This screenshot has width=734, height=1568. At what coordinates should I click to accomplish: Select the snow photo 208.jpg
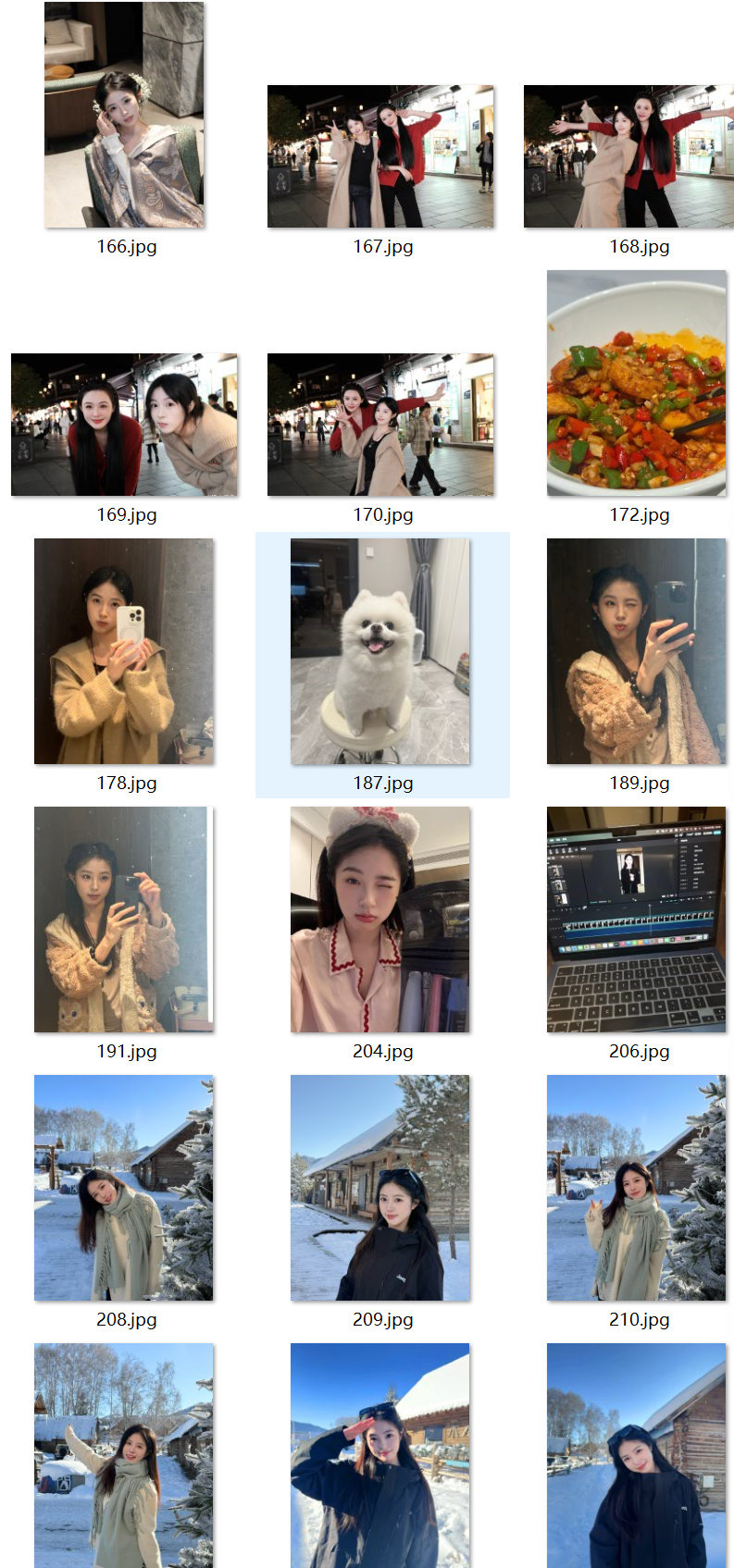click(124, 1188)
